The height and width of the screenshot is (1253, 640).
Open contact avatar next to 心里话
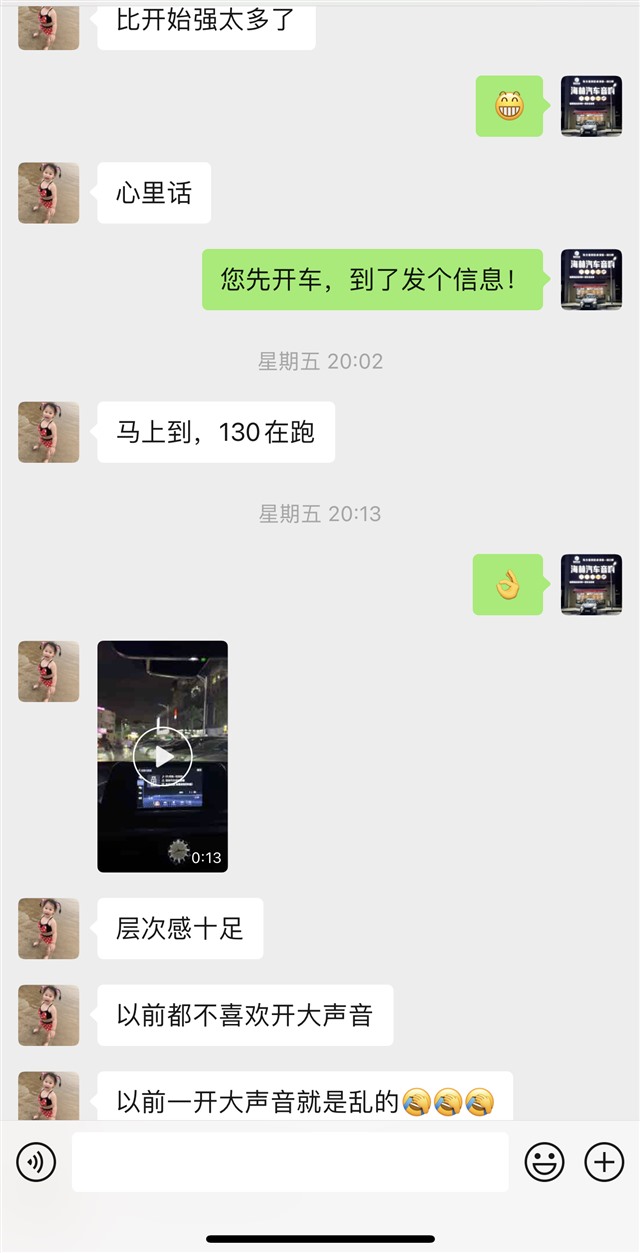(x=48, y=193)
